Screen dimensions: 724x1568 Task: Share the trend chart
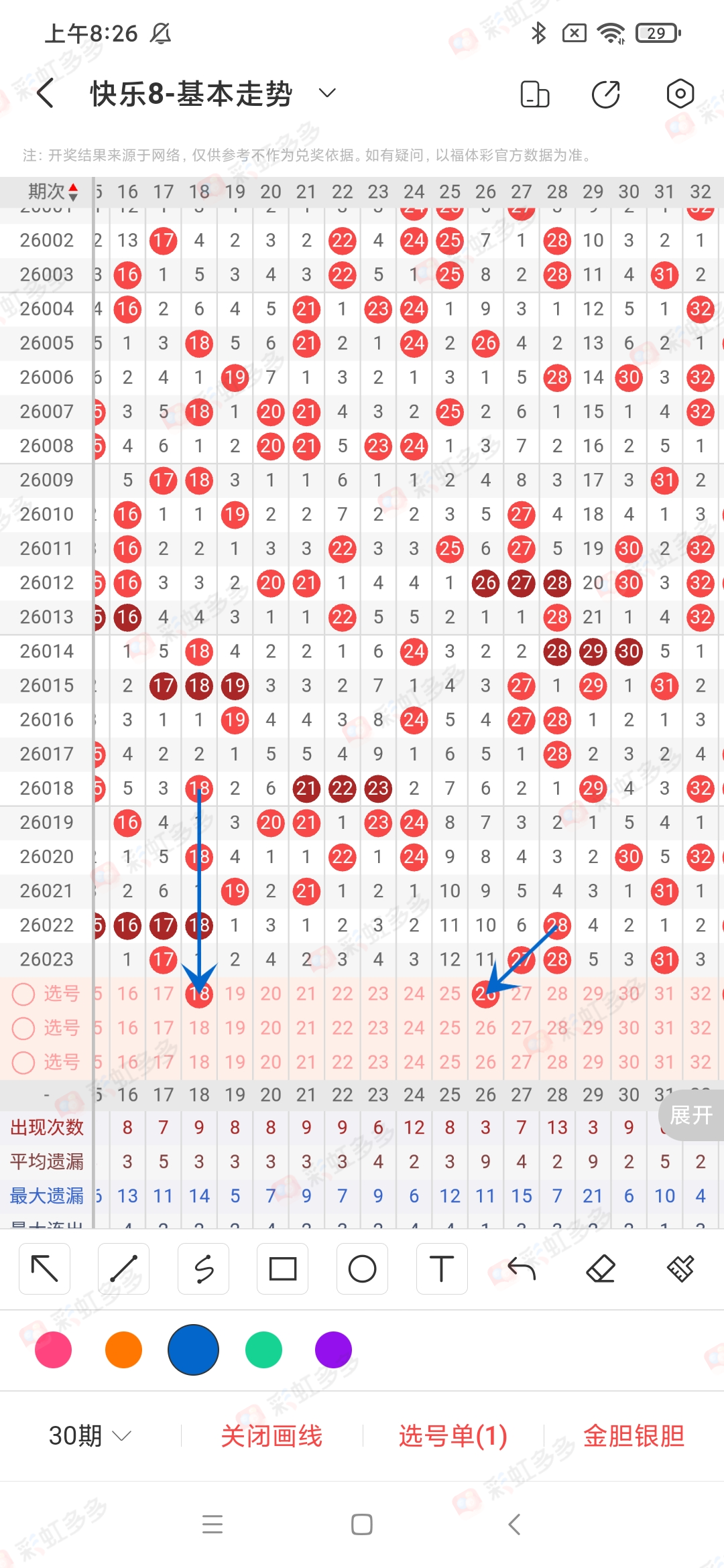(x=605, y=94)
